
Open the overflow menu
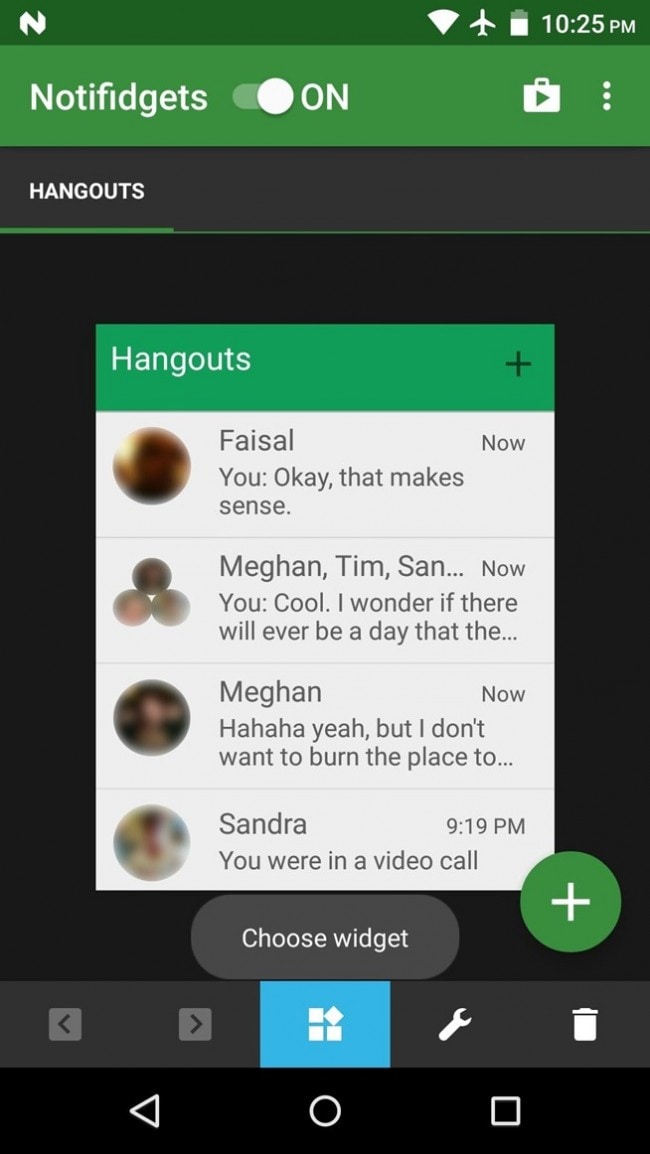pos(606,97)
